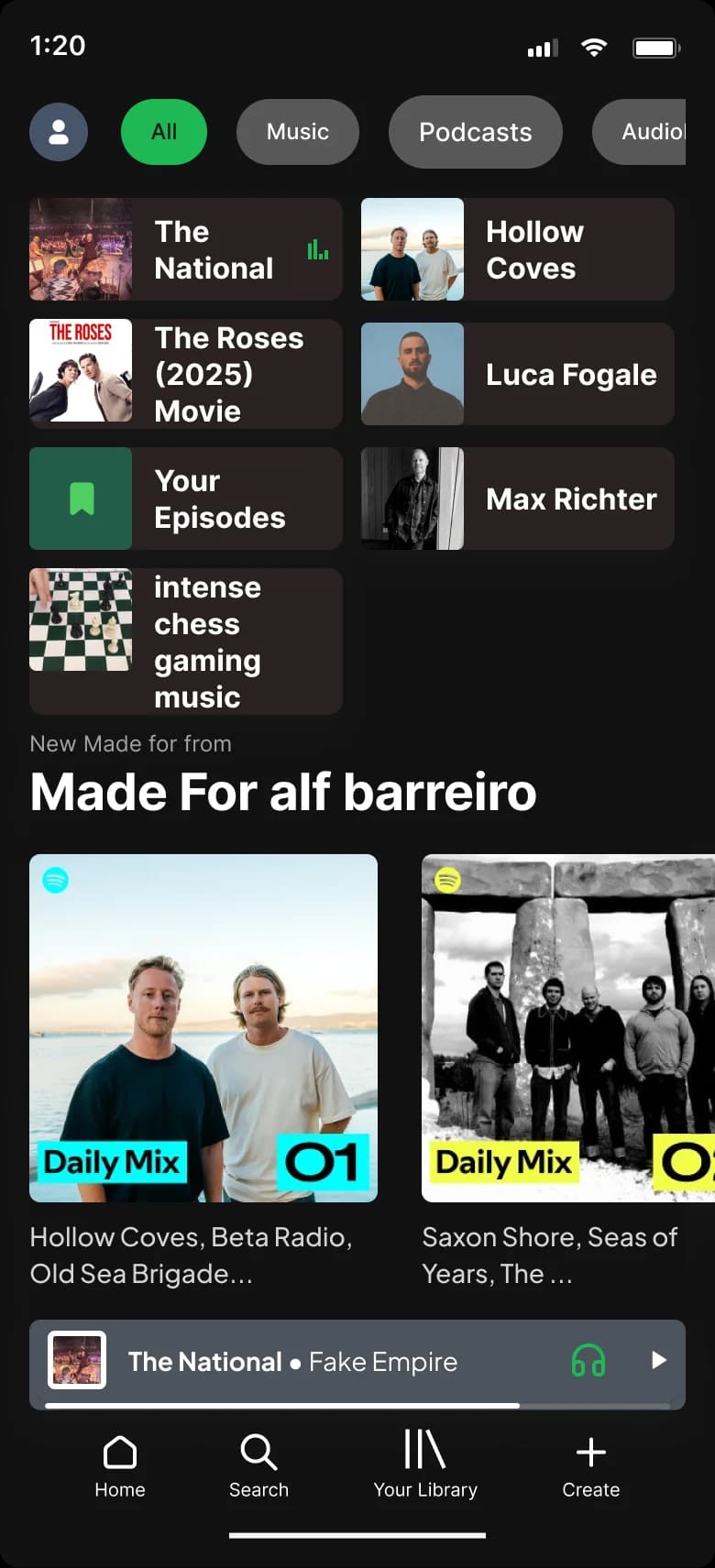Open the Daily Mix with Saxon Shore
Viewport: 715px width, 1568px height.
click(x=566, y=1028)
